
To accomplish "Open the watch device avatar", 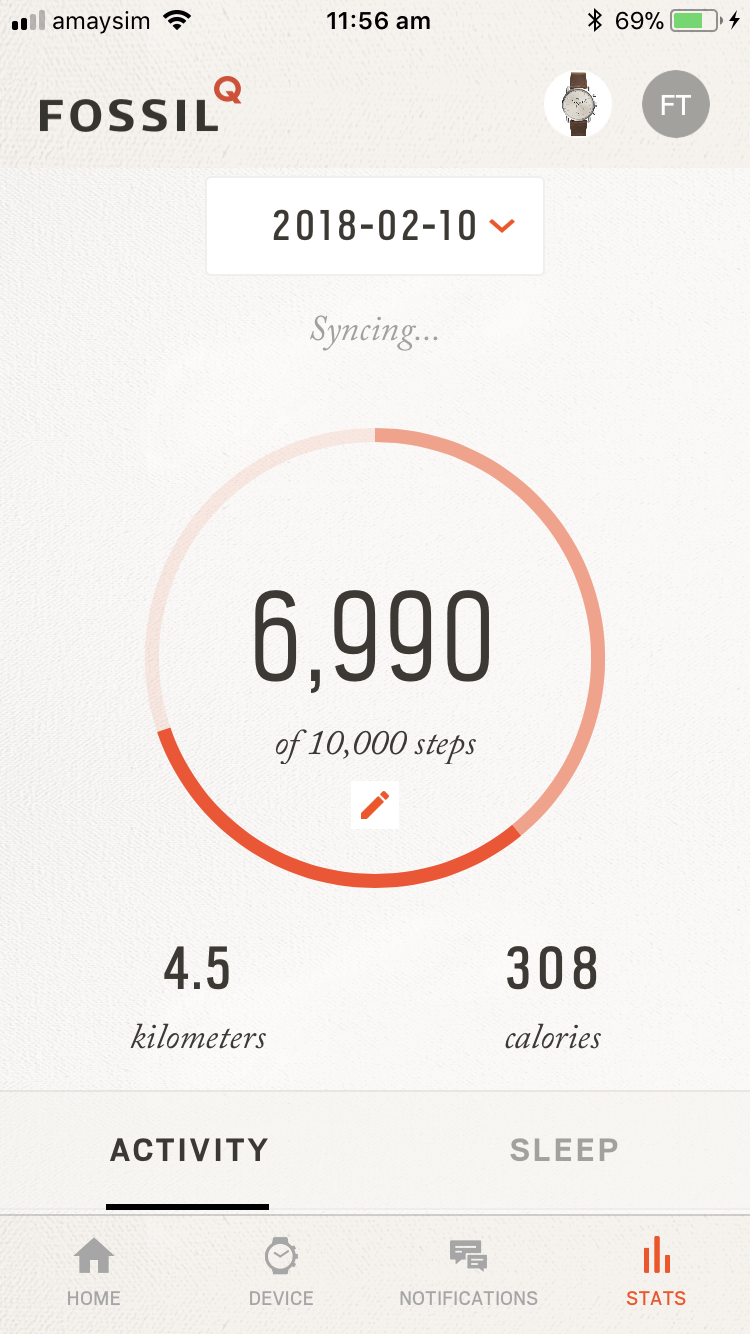I will [578, 104].
